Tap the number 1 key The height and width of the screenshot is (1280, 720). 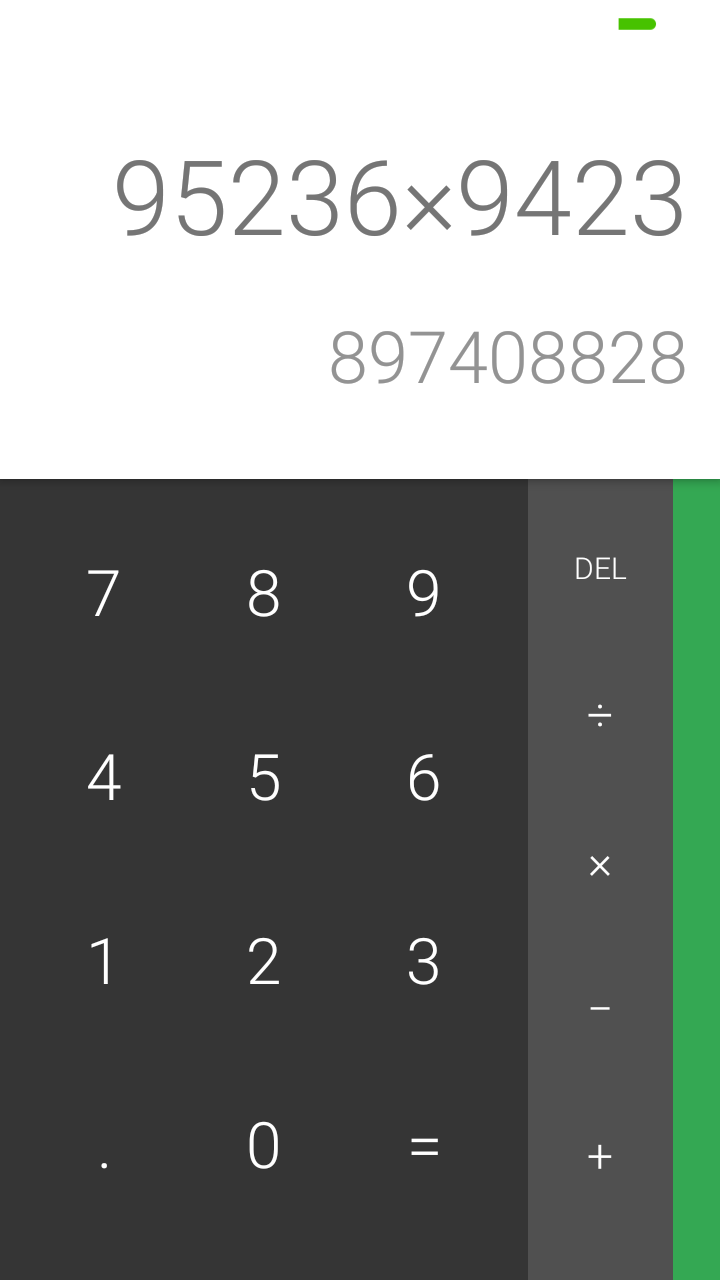coord(104,961)
